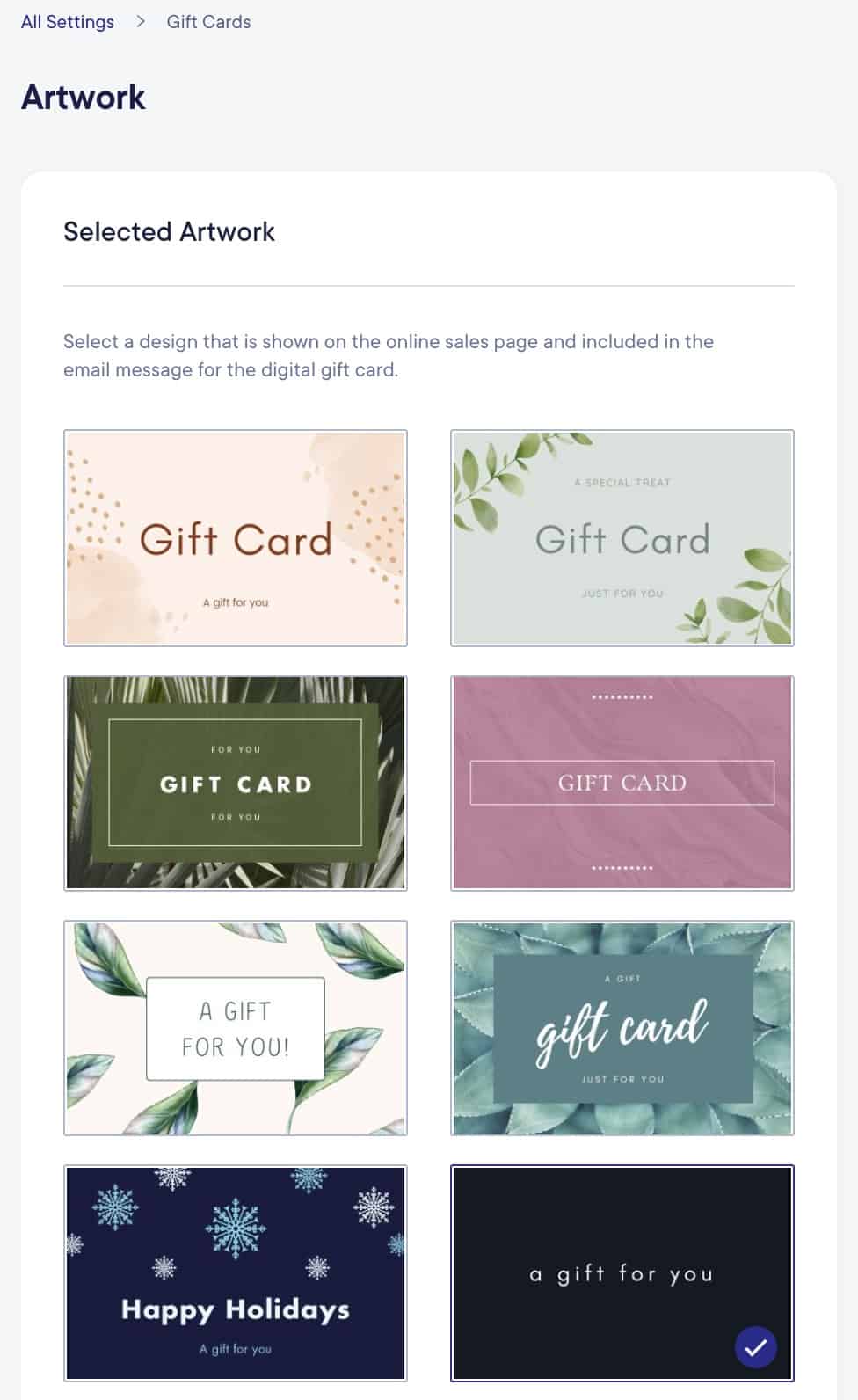
Task: Open the Gift Cards breadcrumb
Action: coord(208,22)
